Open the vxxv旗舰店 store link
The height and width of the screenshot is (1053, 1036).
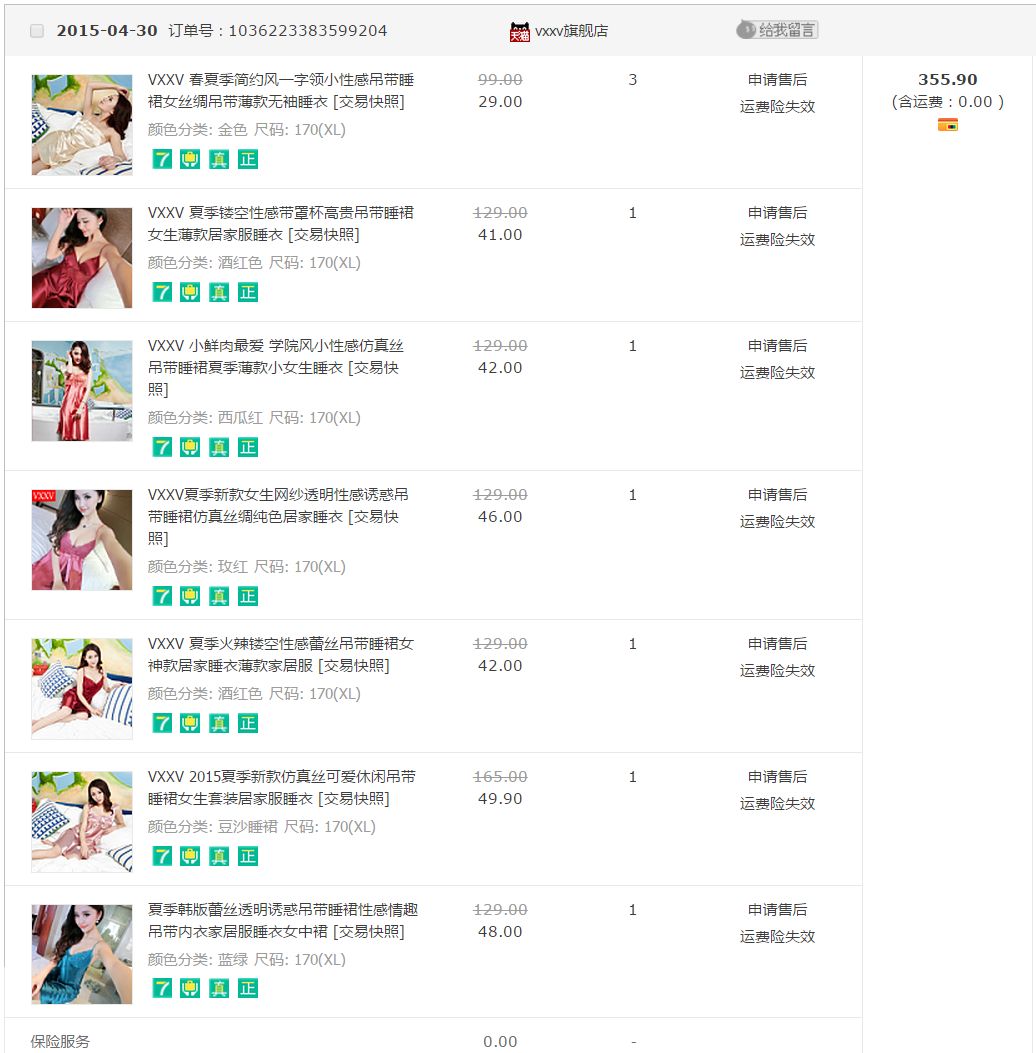(x=570, y=31)
